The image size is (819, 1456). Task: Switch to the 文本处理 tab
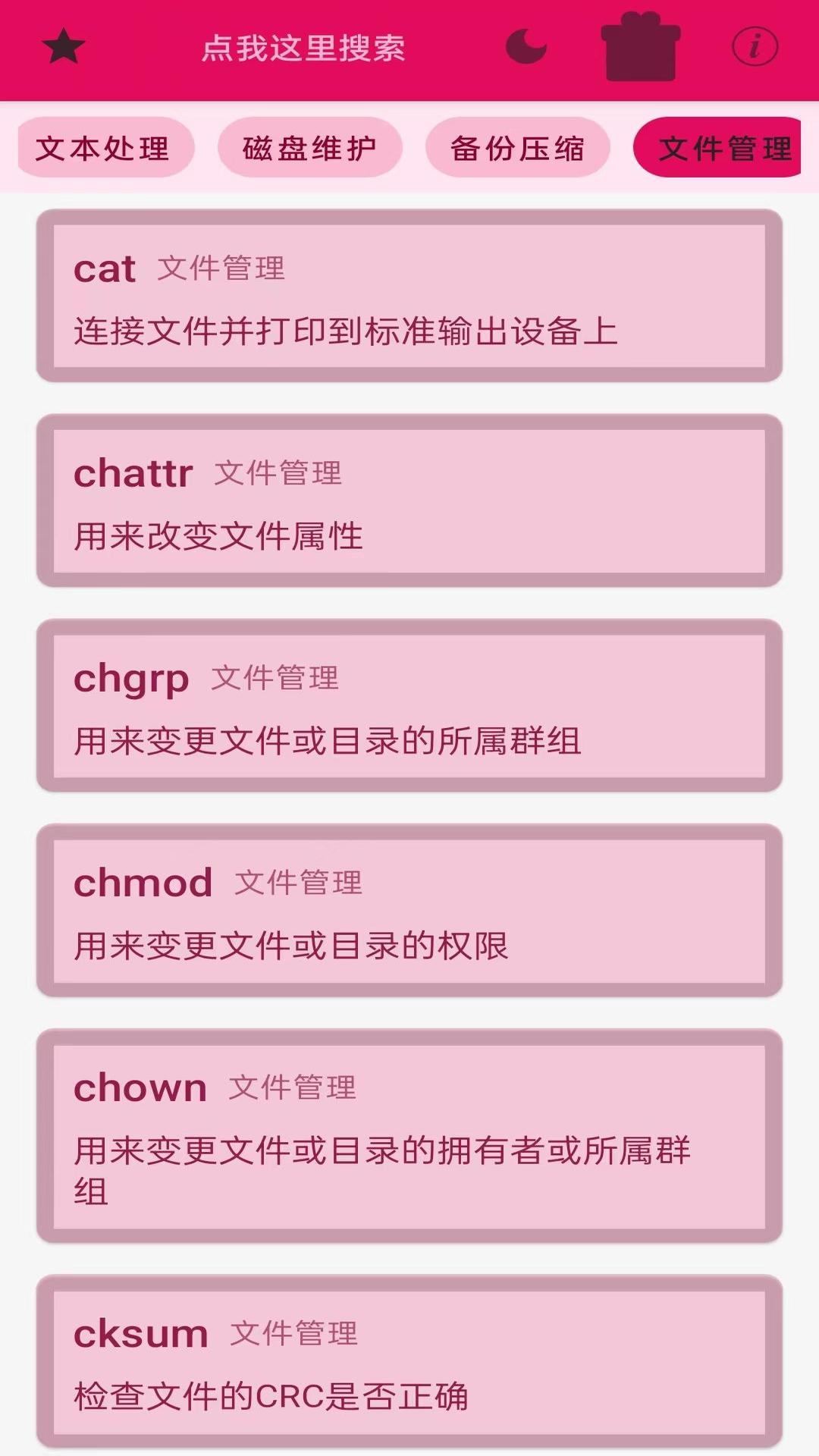click(104, 148)
